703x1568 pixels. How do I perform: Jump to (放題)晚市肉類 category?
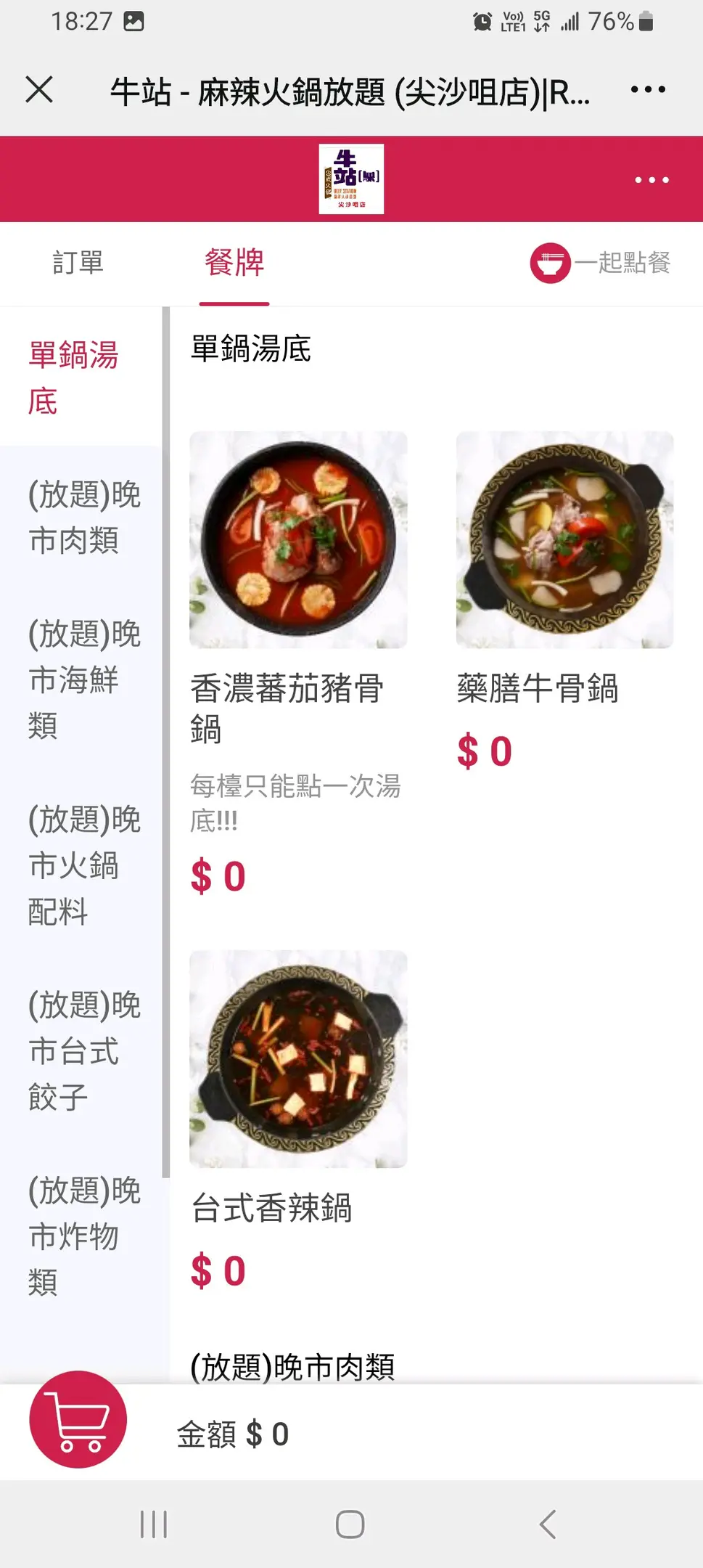coord(83,517)
